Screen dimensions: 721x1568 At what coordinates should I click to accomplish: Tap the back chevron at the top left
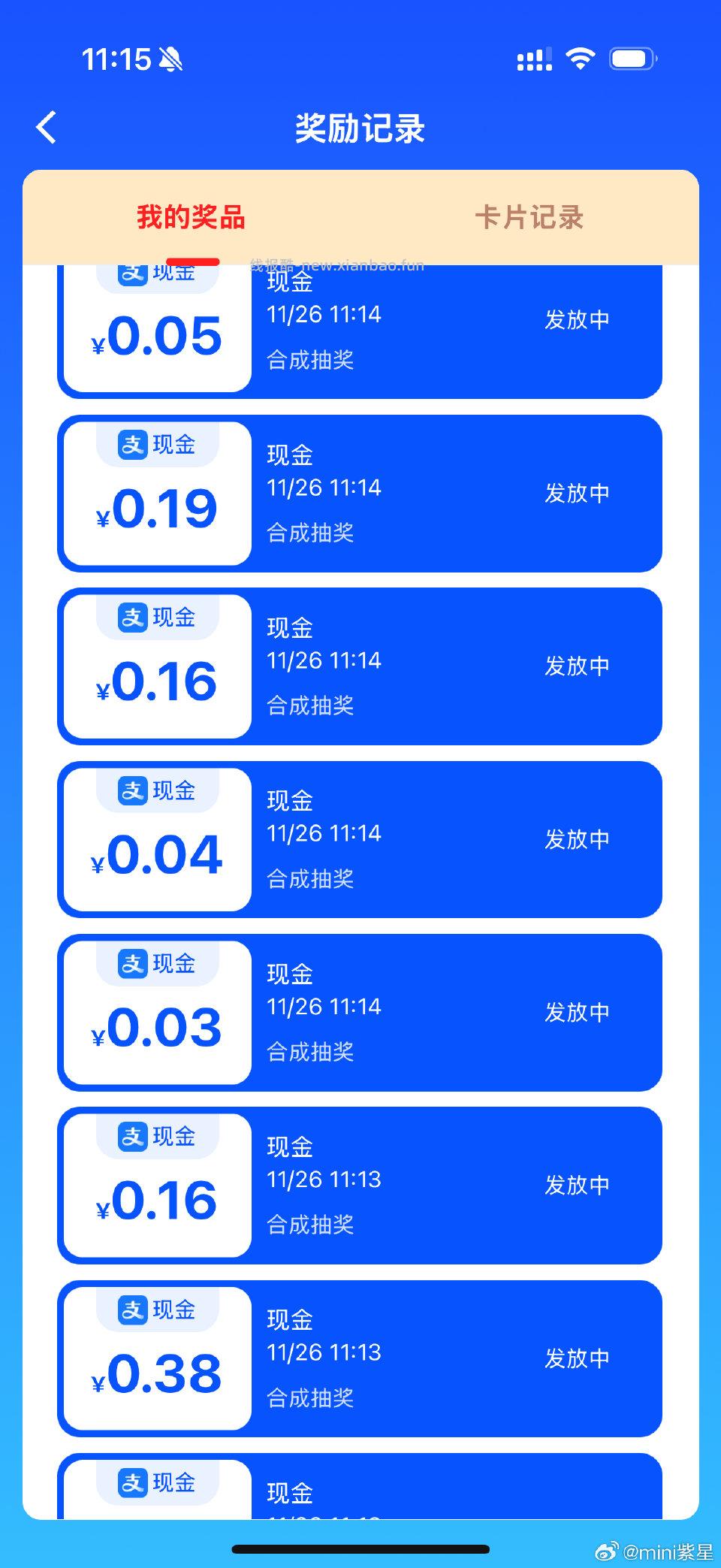[47, 126]
